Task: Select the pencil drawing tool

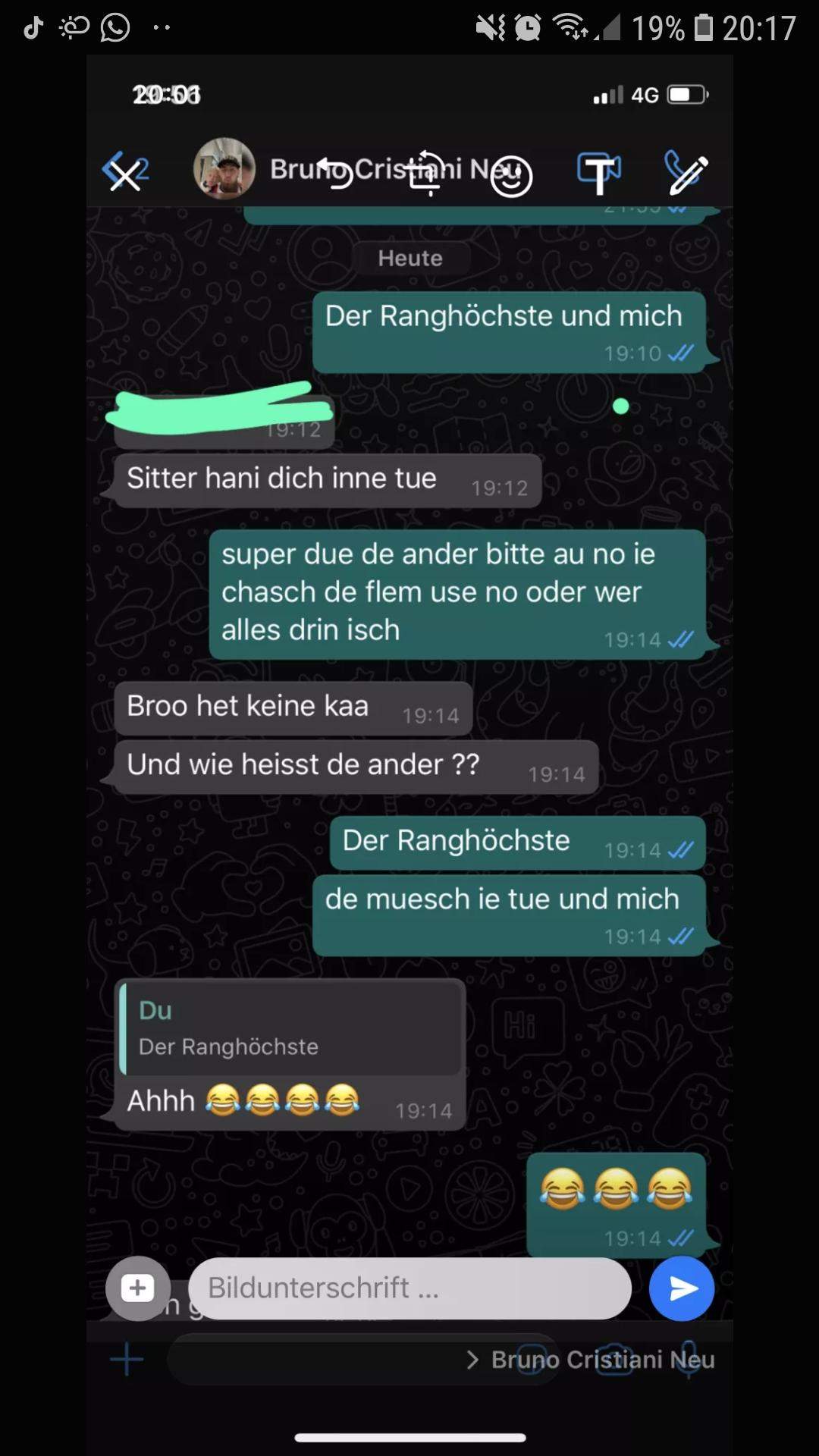Action: (686, 174)
